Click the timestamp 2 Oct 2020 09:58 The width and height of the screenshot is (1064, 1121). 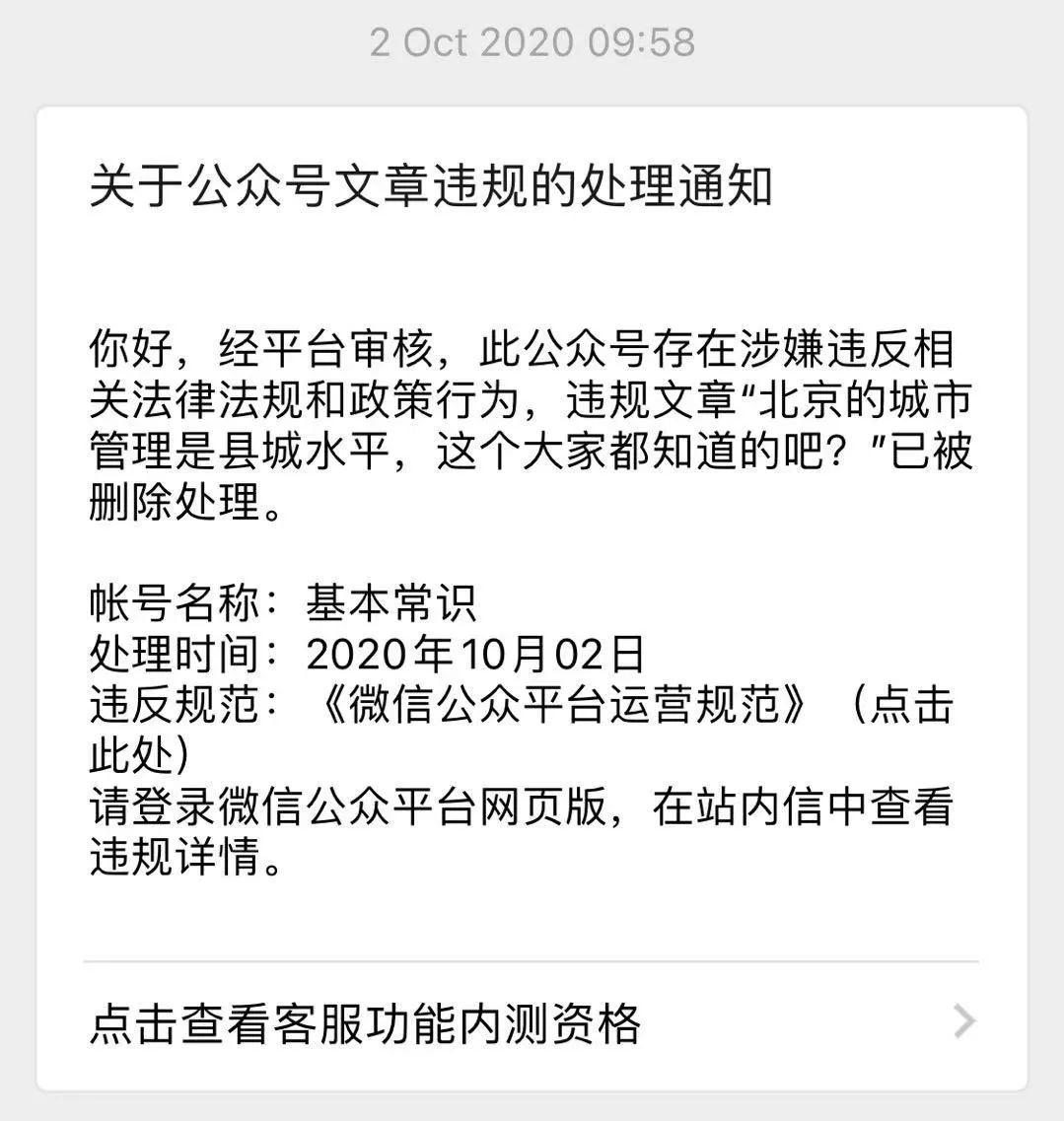[532, 41]
